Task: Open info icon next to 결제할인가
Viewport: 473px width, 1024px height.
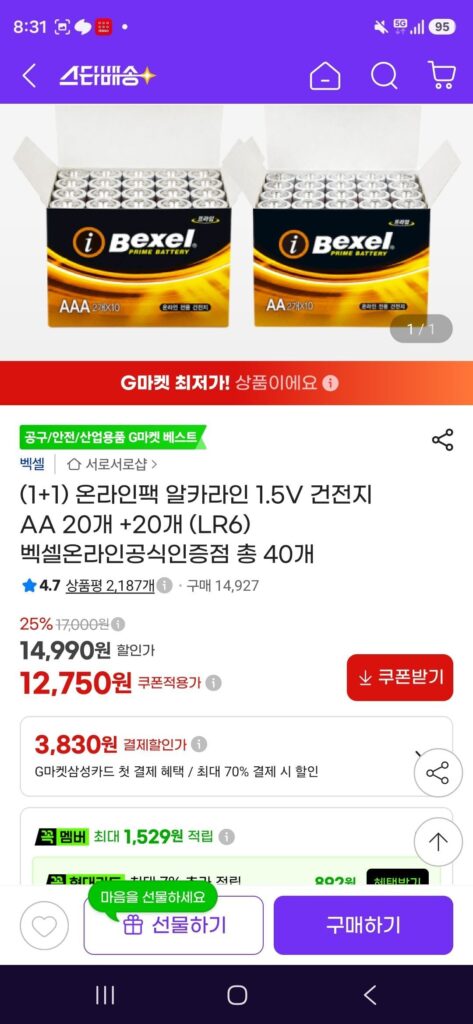Action: (x=199, y=744)
